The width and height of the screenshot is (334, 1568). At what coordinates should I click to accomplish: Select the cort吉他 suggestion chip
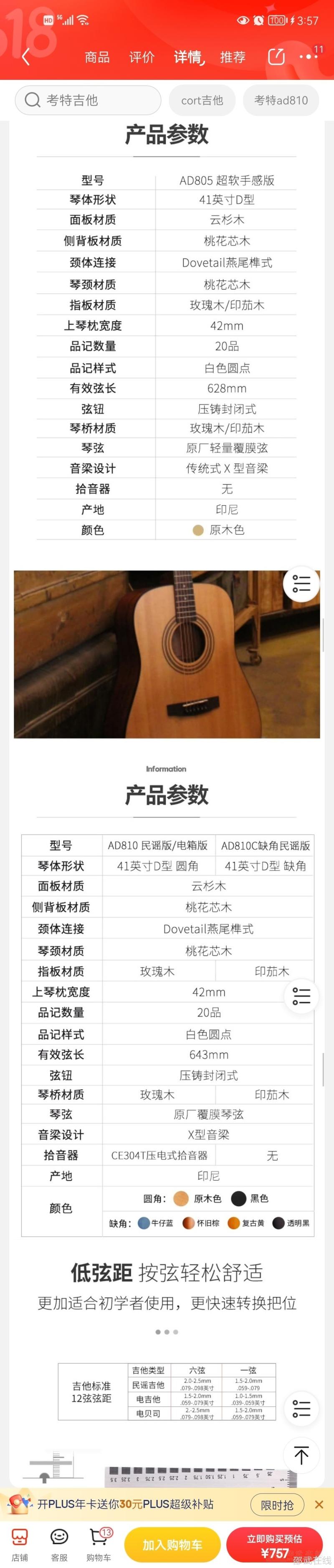[202, 100]
